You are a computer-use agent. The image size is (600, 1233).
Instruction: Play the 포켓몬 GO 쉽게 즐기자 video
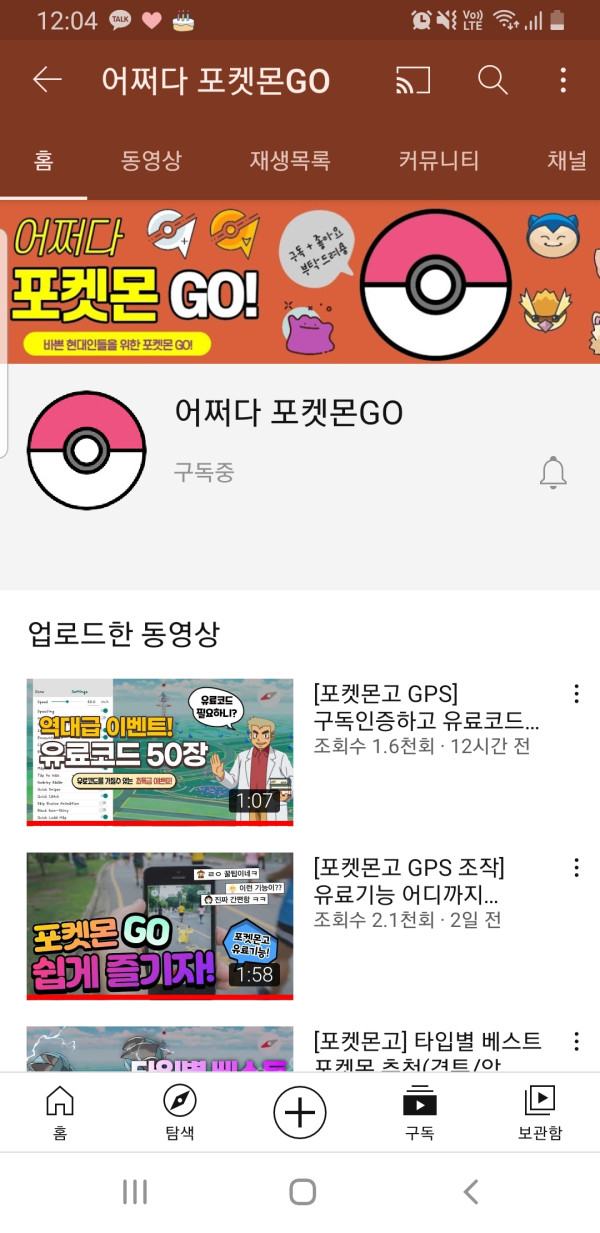(x=160, y=926)
